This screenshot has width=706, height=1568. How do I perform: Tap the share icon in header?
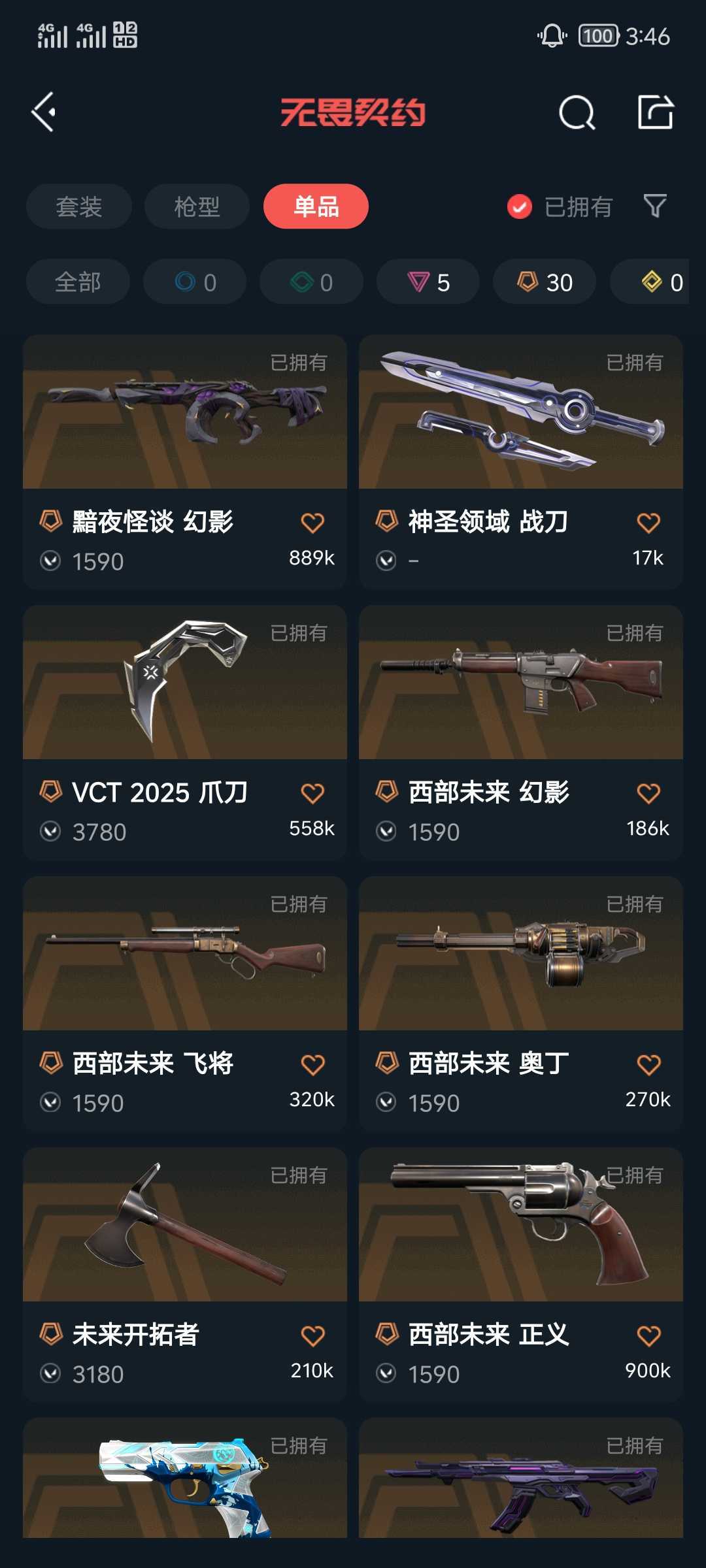pos(656,112)
